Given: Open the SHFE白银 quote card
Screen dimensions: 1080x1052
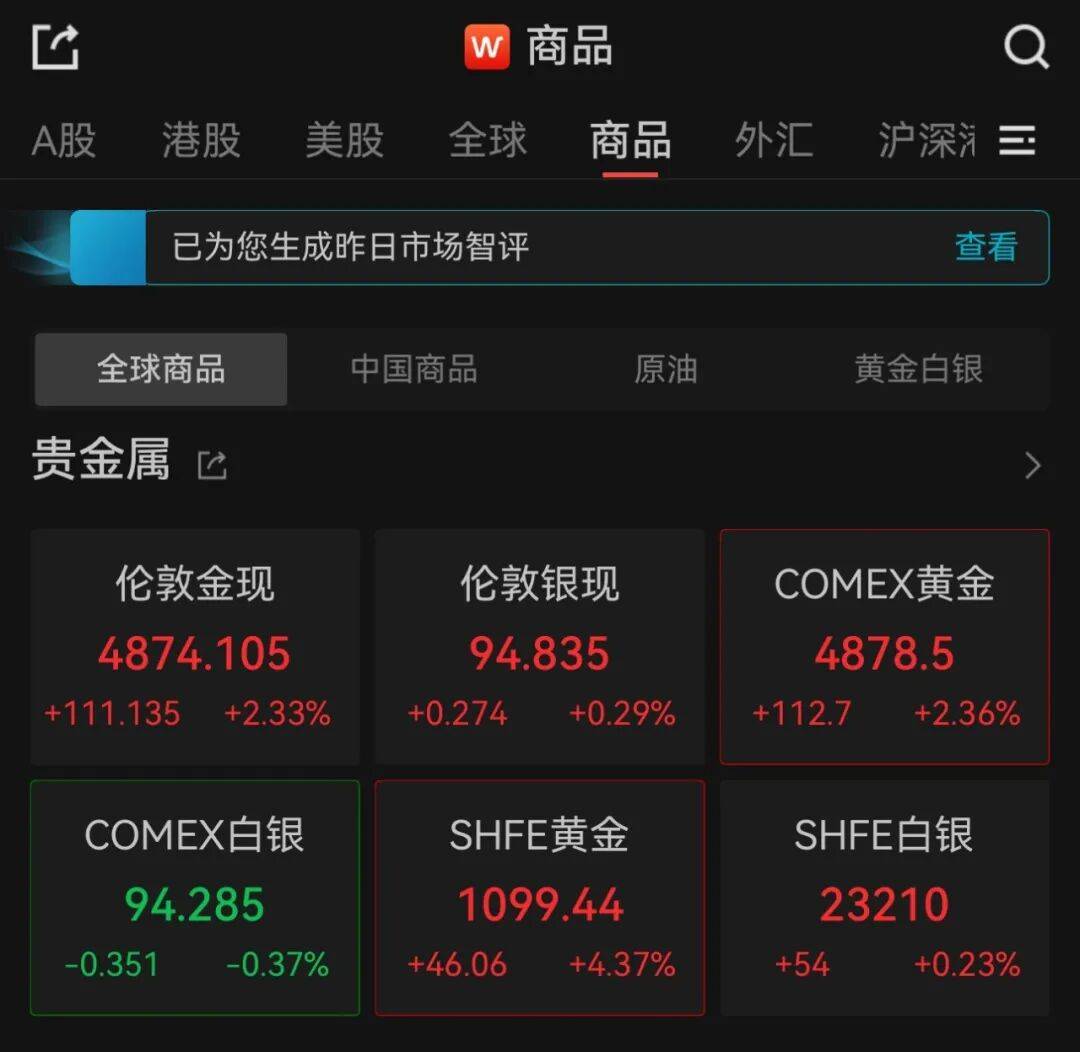Looking at the screenshot, I should point(884,898).
